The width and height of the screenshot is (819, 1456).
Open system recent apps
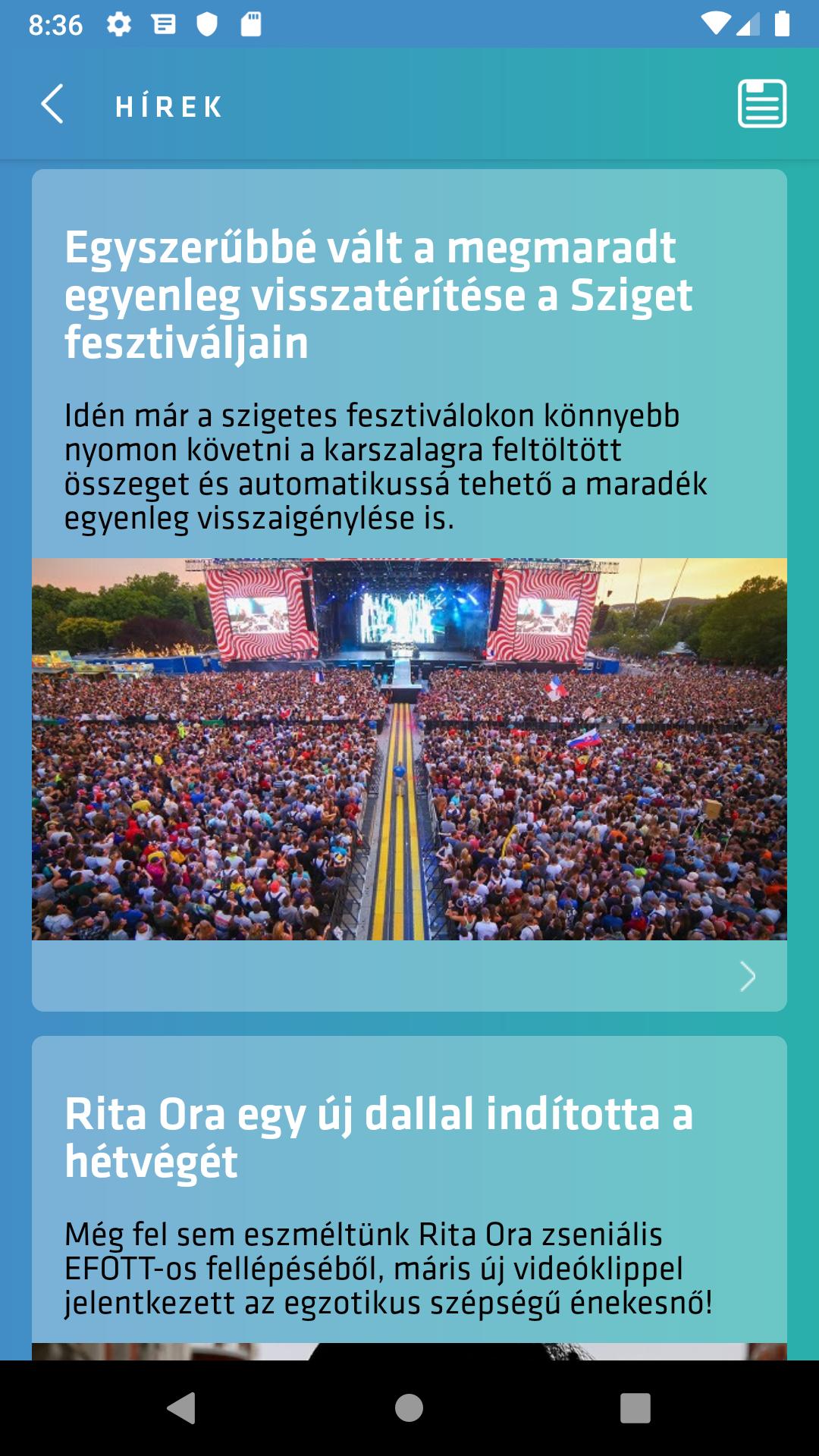pyautogui.click(x=635, y=1408)
